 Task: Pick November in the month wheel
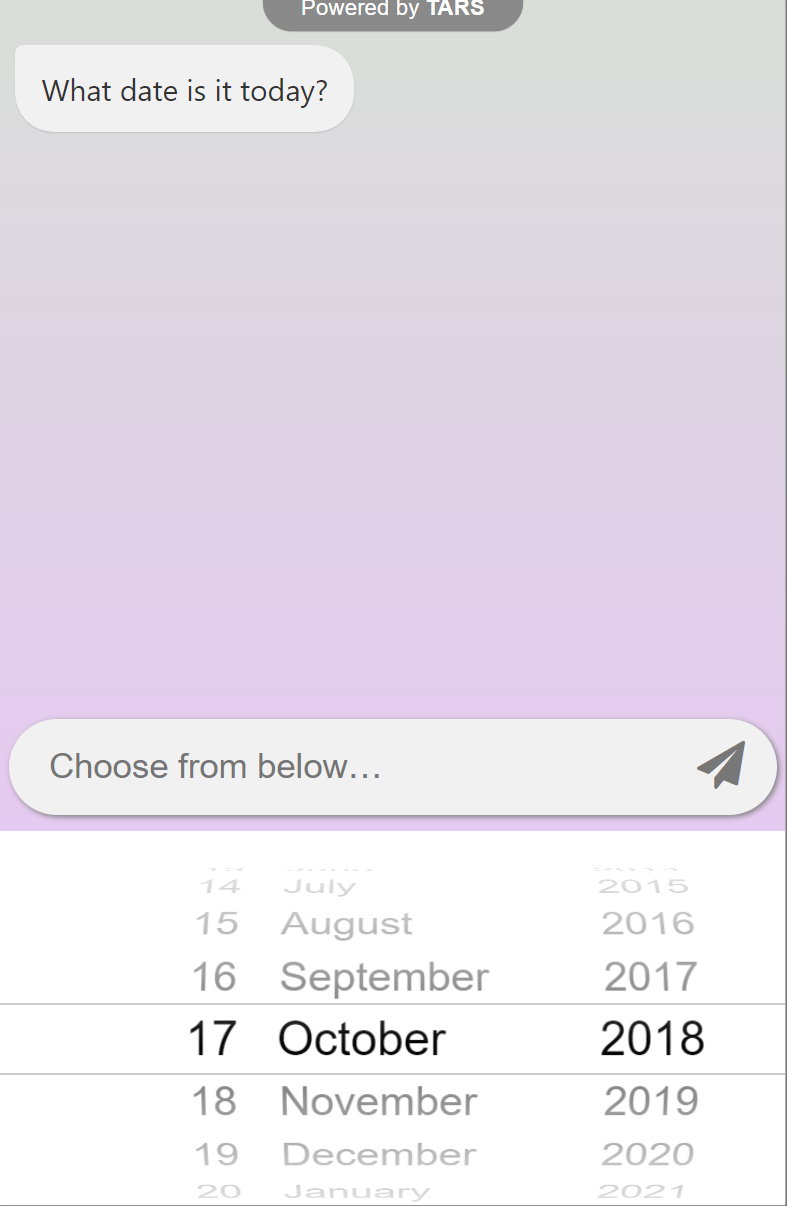pos(378,1101)
